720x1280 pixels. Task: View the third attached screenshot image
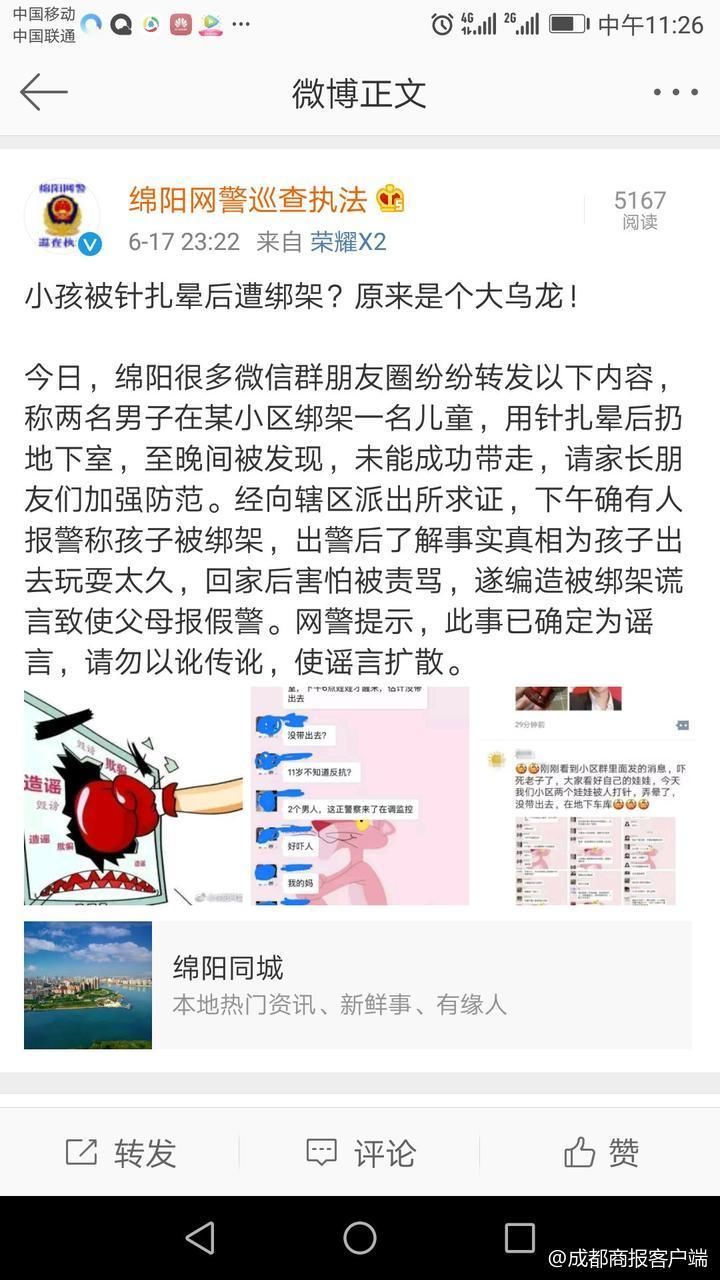pyautogui.click(x=585, y=796)
